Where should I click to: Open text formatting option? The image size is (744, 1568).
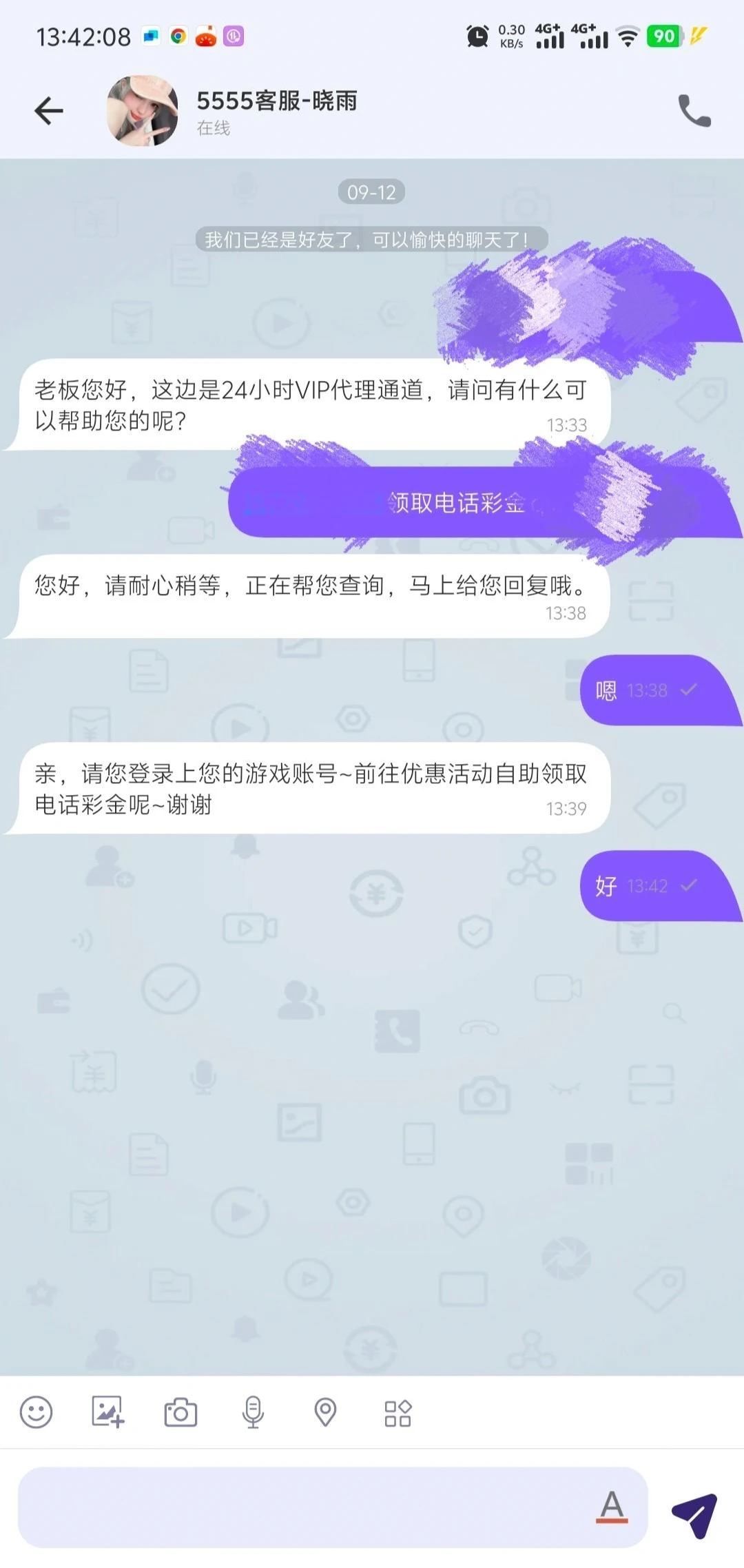(612, 1506)
